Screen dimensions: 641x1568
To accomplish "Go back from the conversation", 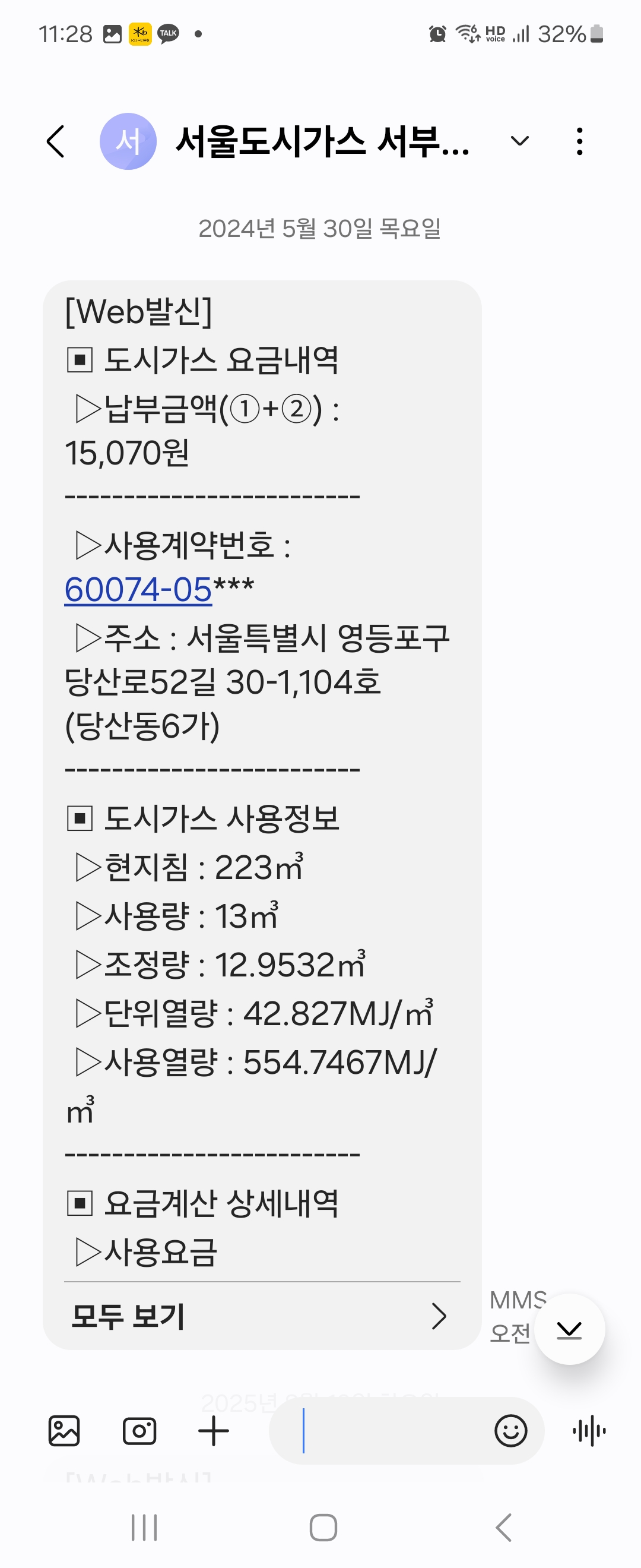I will click(x=56, y=142).
